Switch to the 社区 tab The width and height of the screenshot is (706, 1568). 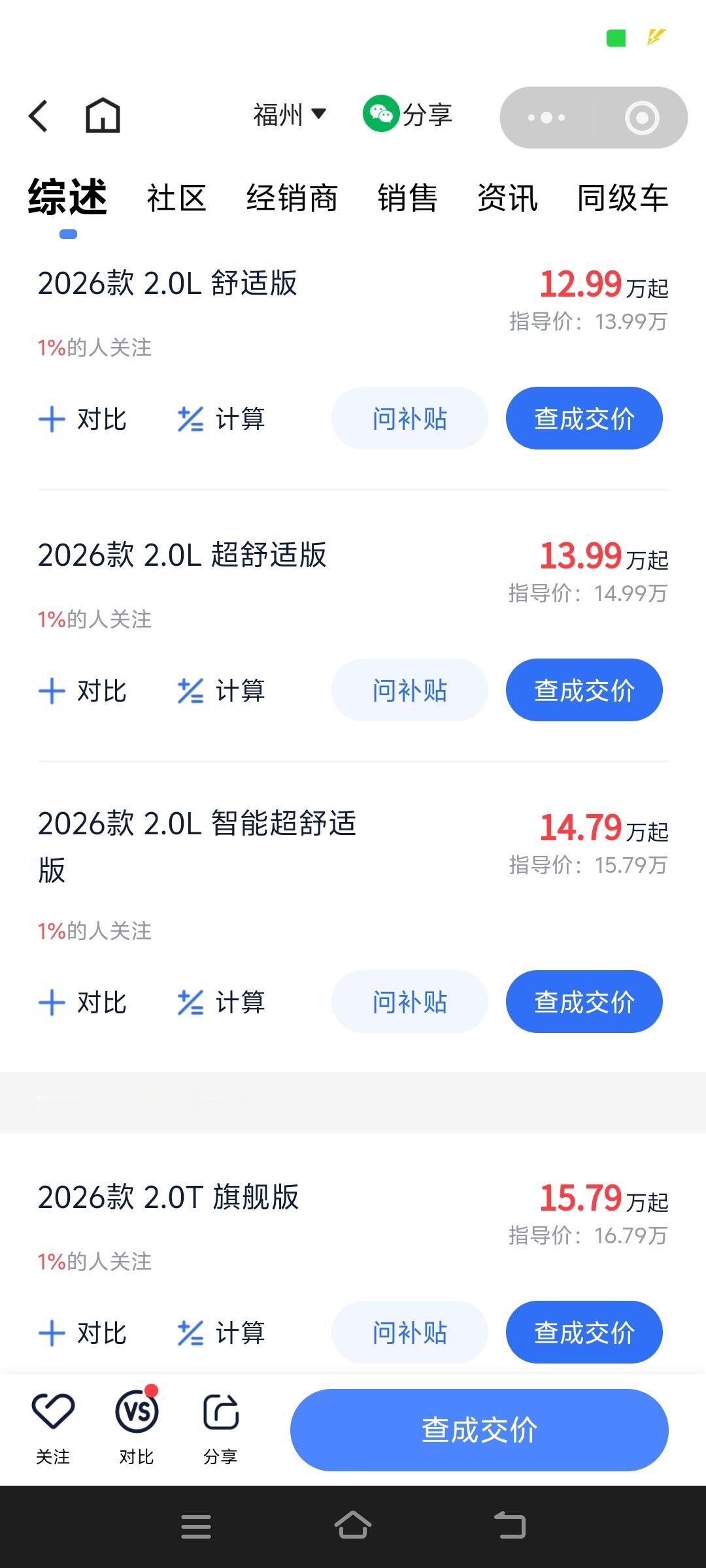[x=178, y=199]
